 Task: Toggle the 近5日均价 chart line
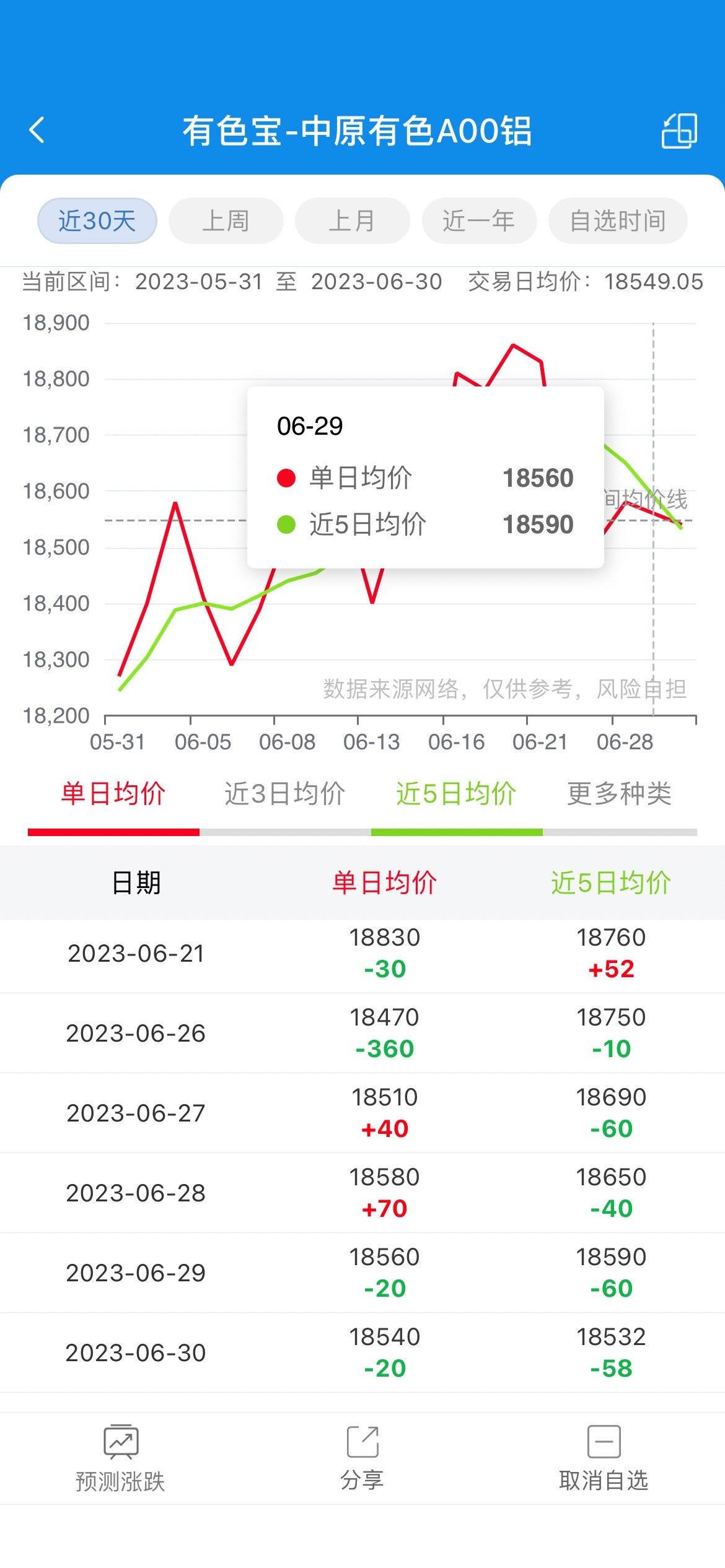point(457,794)
